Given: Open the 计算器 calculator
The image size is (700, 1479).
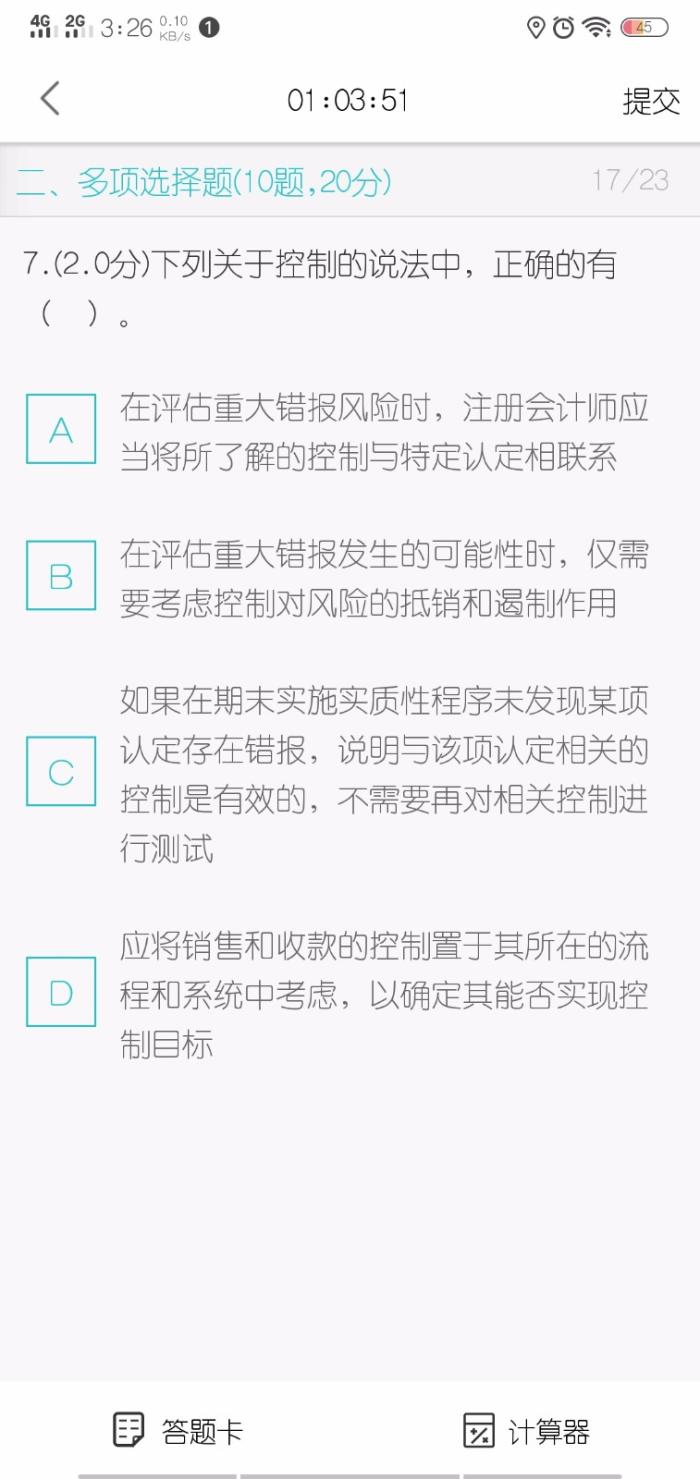Looking at the screenshot, I should point(527,1431).
